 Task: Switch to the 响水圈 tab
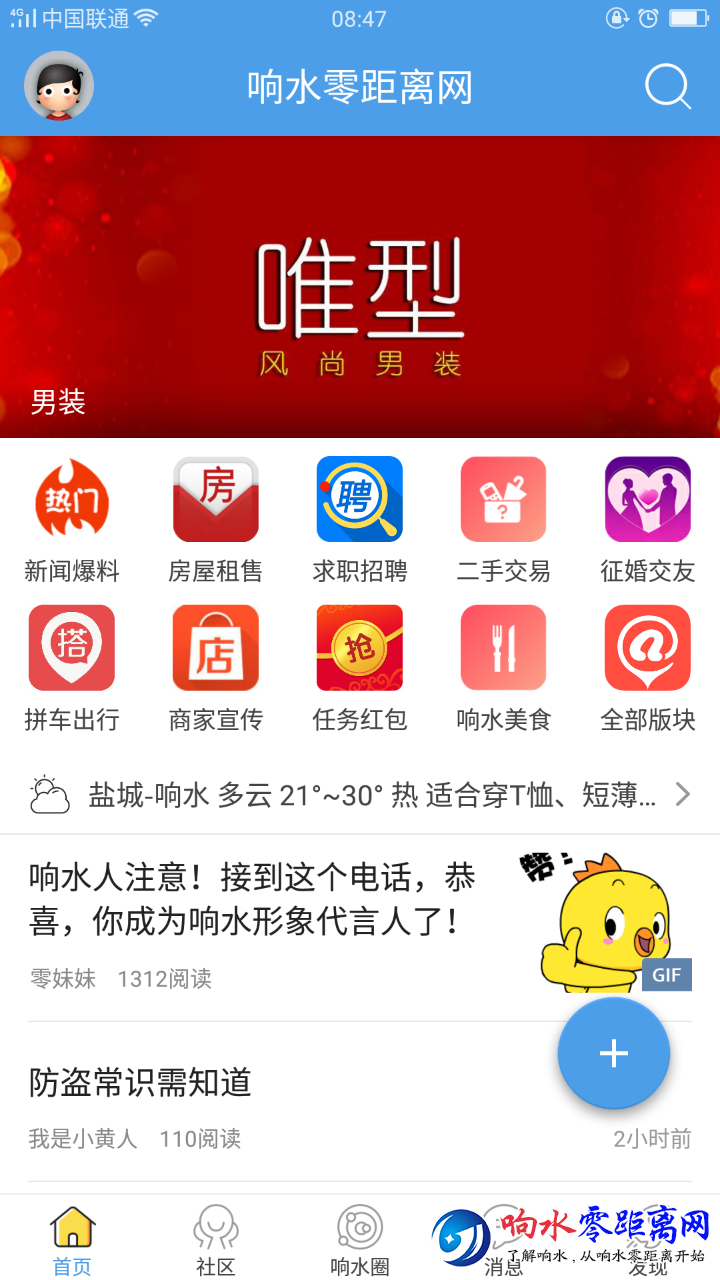pos(360,1240)
